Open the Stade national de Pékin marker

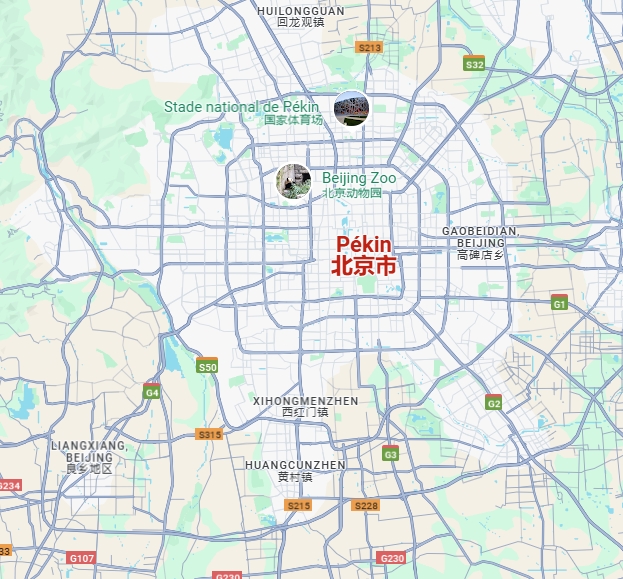coord(351,108)
